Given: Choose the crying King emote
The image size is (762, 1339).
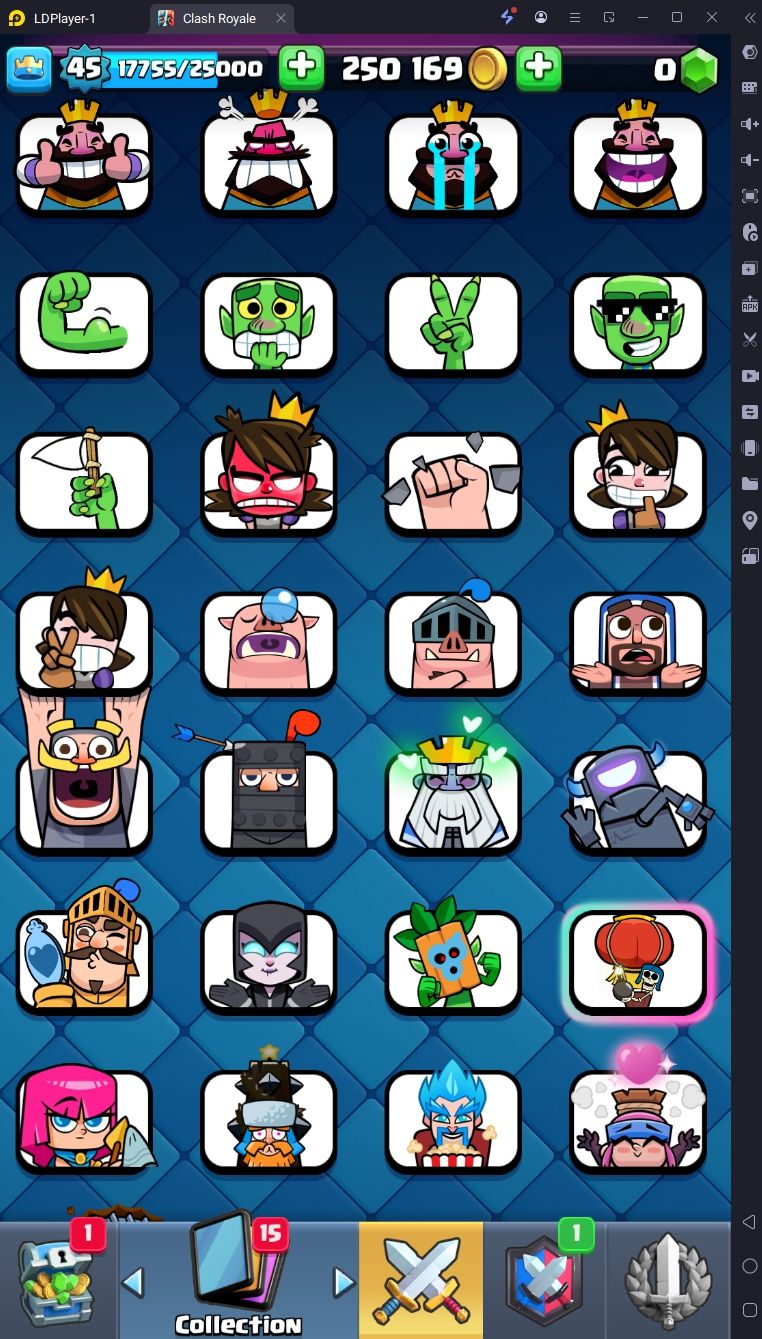Looking at the screenshot, I should click(x=453, y=163).
